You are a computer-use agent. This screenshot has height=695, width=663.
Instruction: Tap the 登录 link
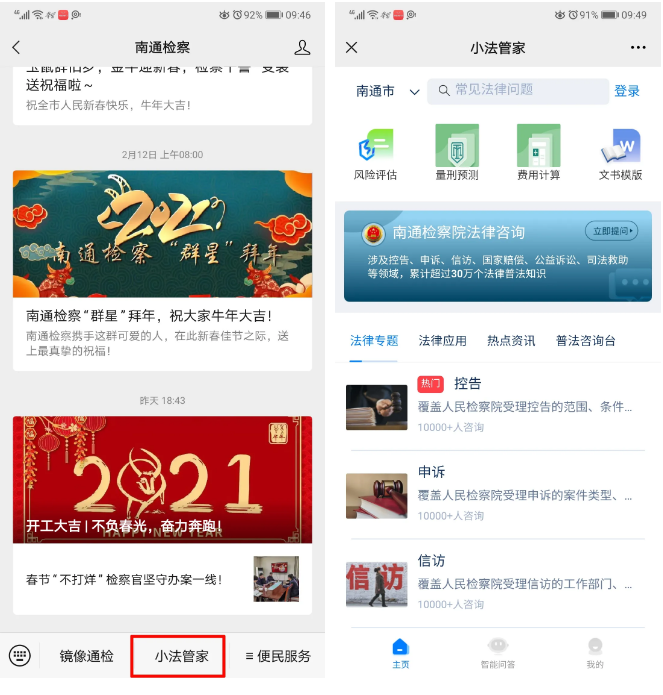(627, 91)
